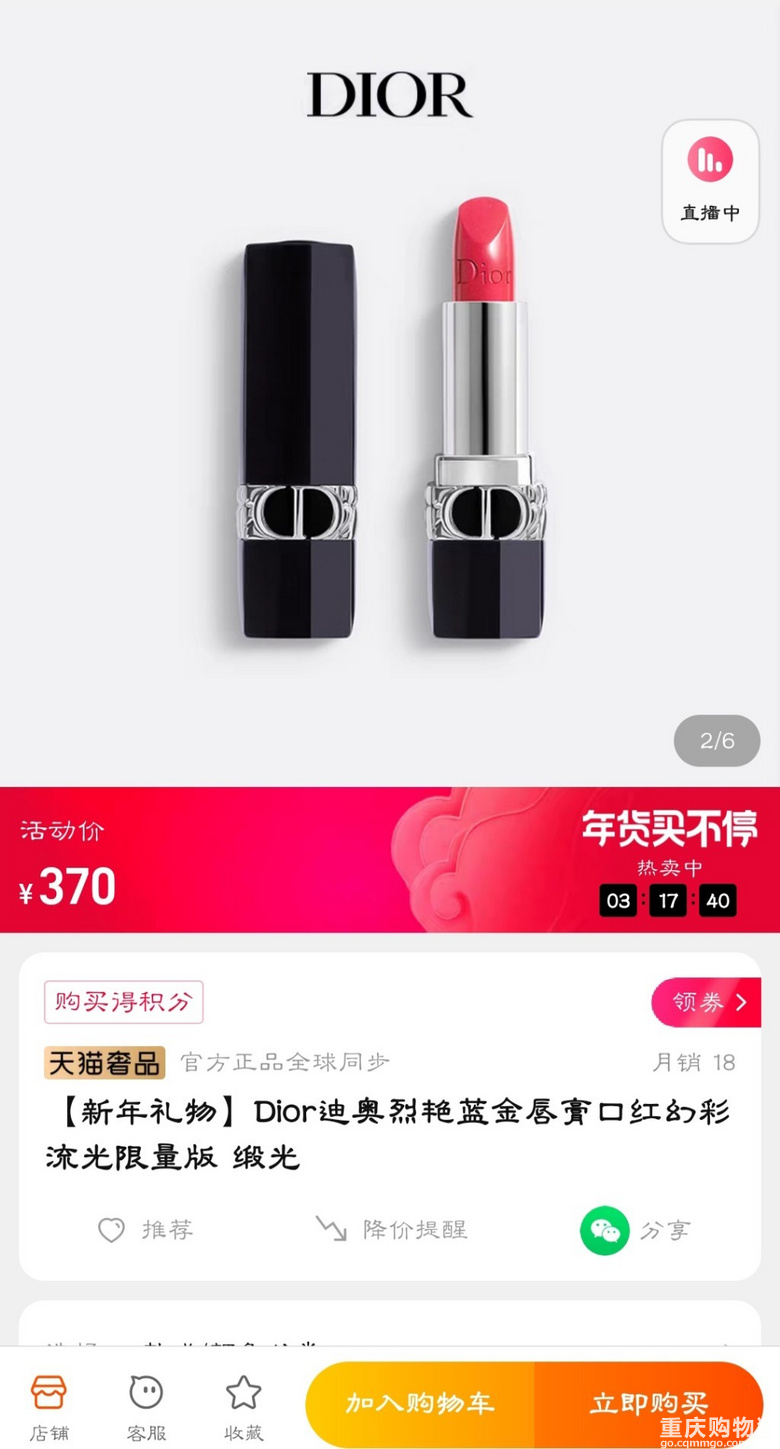Tap 推荐 to recommend this product
Image resolution: width=780 pixels, height=1449 pixels.
point(146,1230)
